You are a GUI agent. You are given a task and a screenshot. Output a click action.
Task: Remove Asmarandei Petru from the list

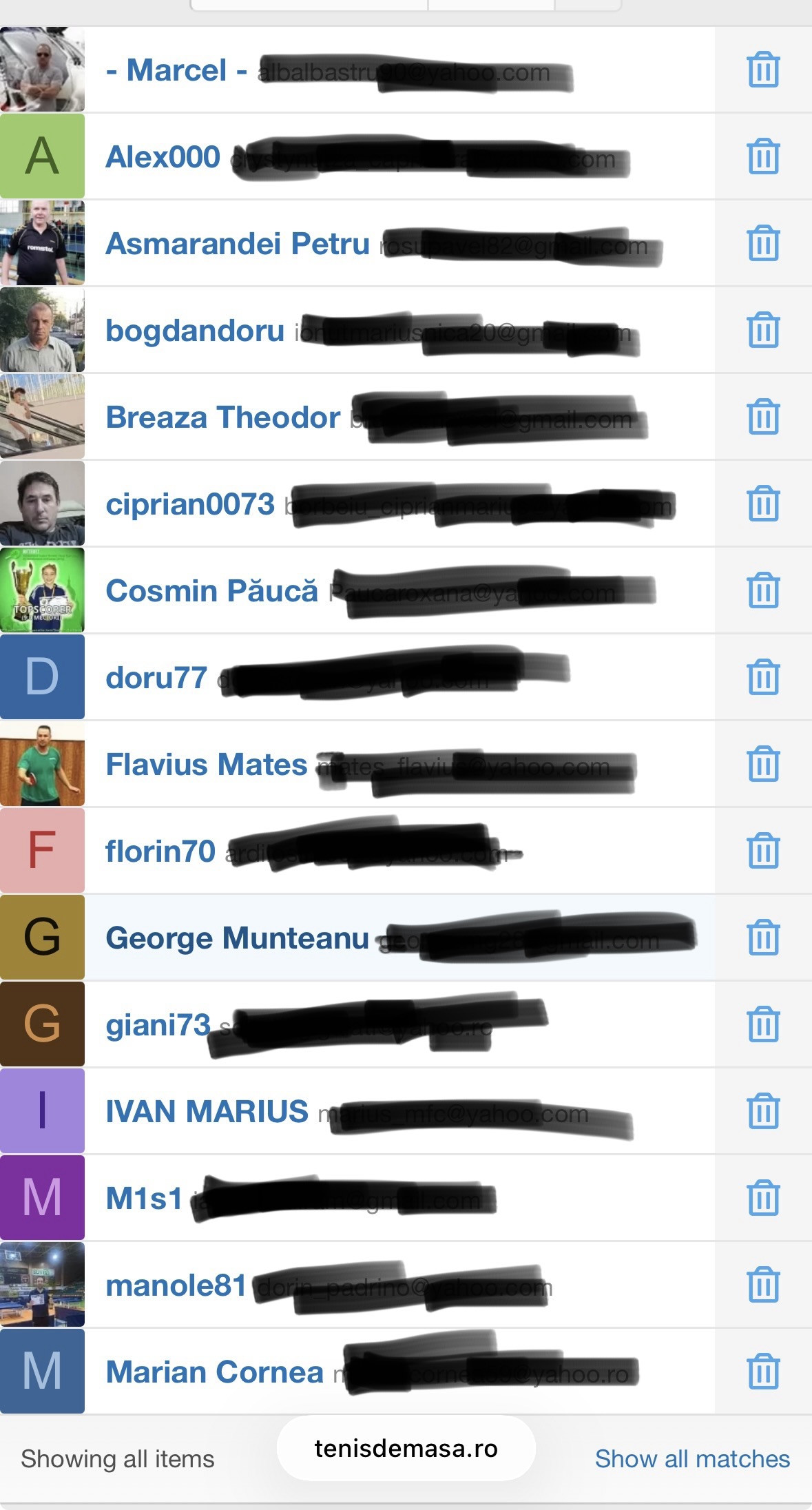pos(763,243)
